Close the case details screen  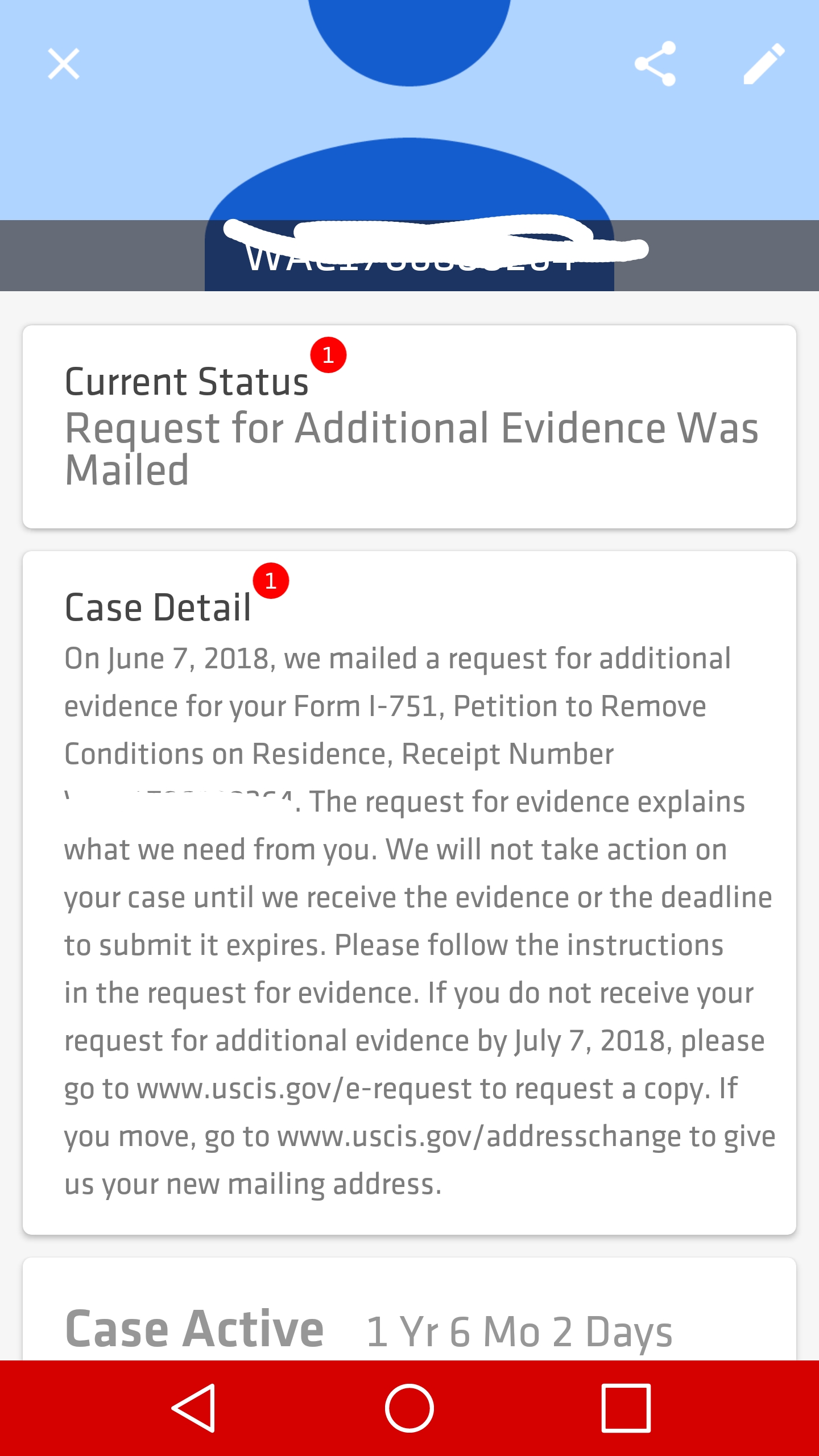click(64, 64)
